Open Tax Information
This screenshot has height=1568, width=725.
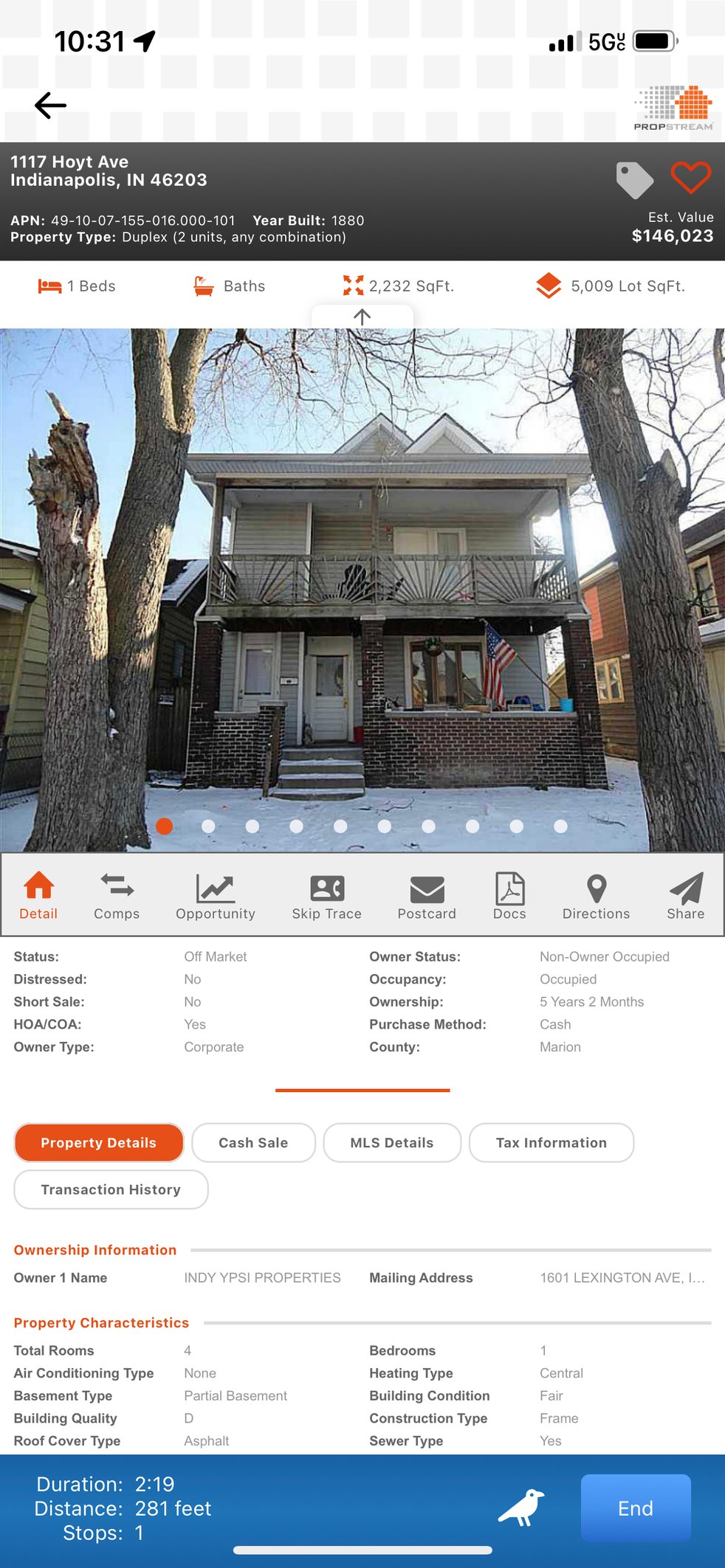(551, 1142)
